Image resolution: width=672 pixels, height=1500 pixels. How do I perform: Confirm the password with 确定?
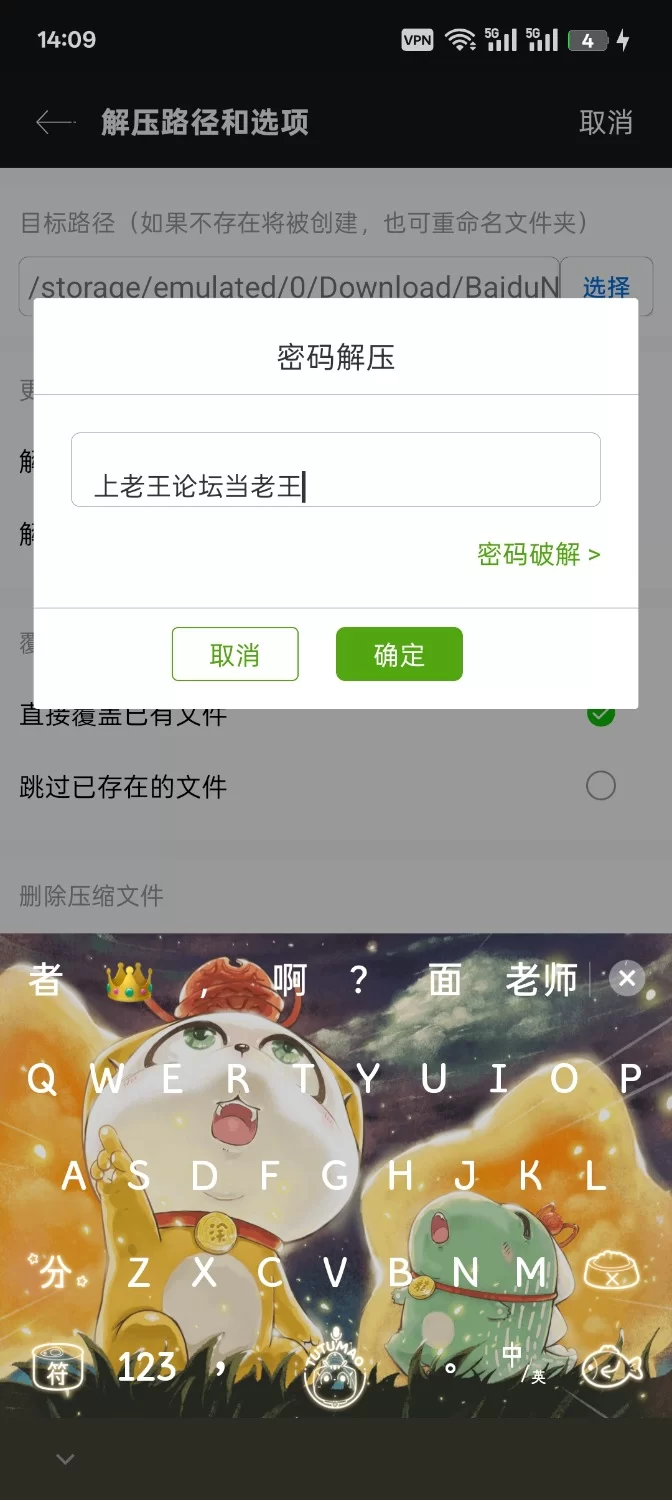399,654
